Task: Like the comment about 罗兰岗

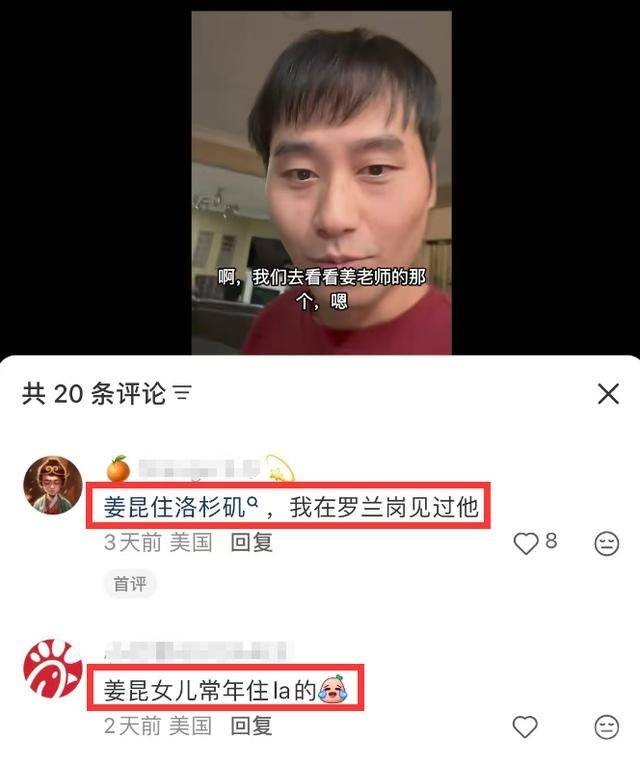Action: 526,543
